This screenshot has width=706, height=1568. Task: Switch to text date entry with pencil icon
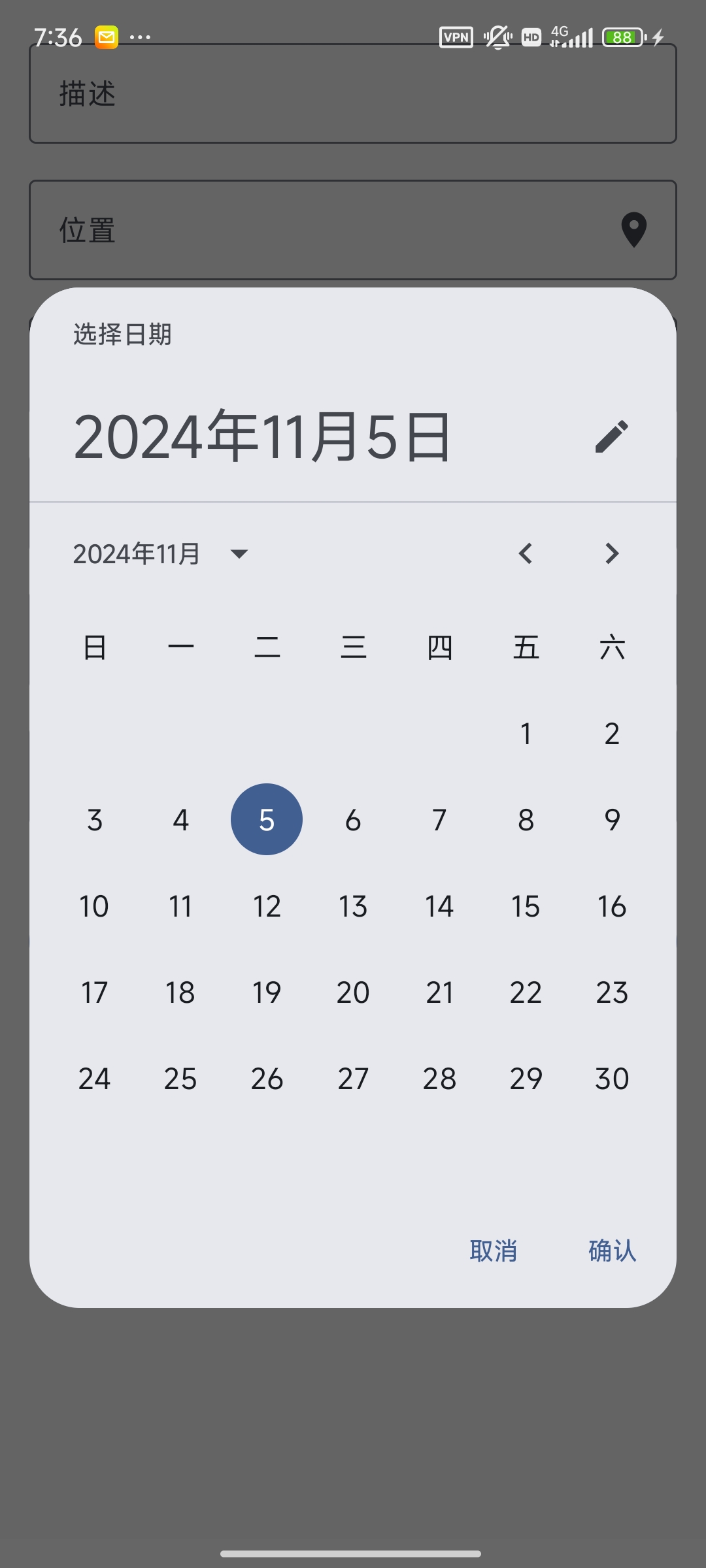click(x=611, y=436)
